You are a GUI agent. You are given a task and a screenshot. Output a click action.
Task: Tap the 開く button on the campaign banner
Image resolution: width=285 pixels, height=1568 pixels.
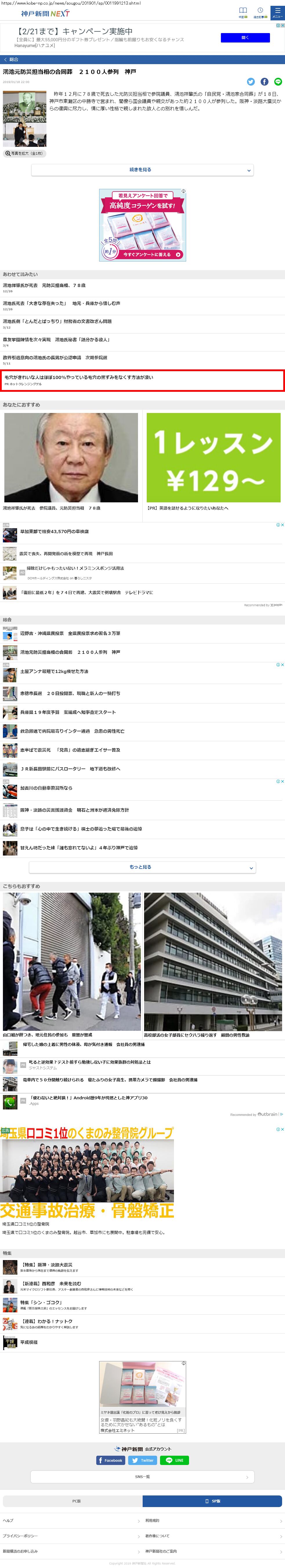tap(245, 38)
